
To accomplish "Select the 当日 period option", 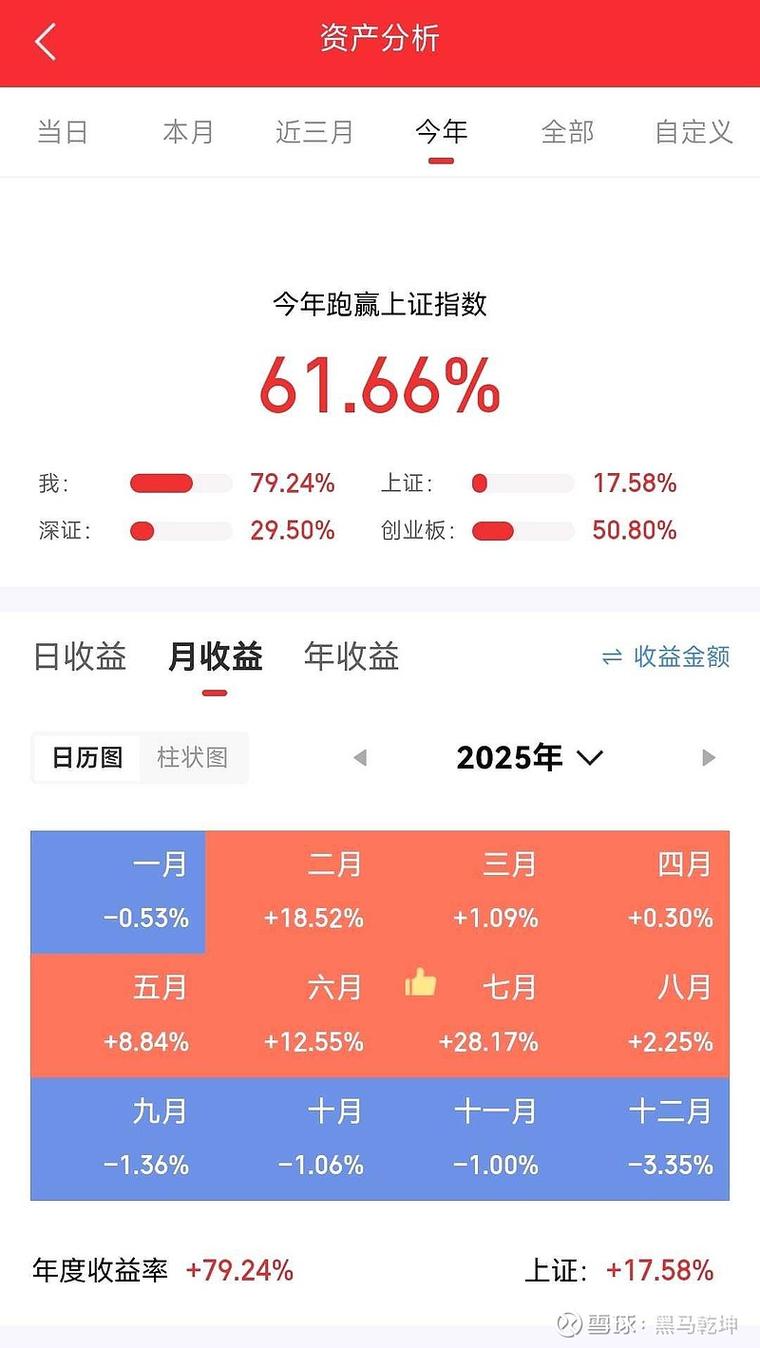I will [62, 131].
